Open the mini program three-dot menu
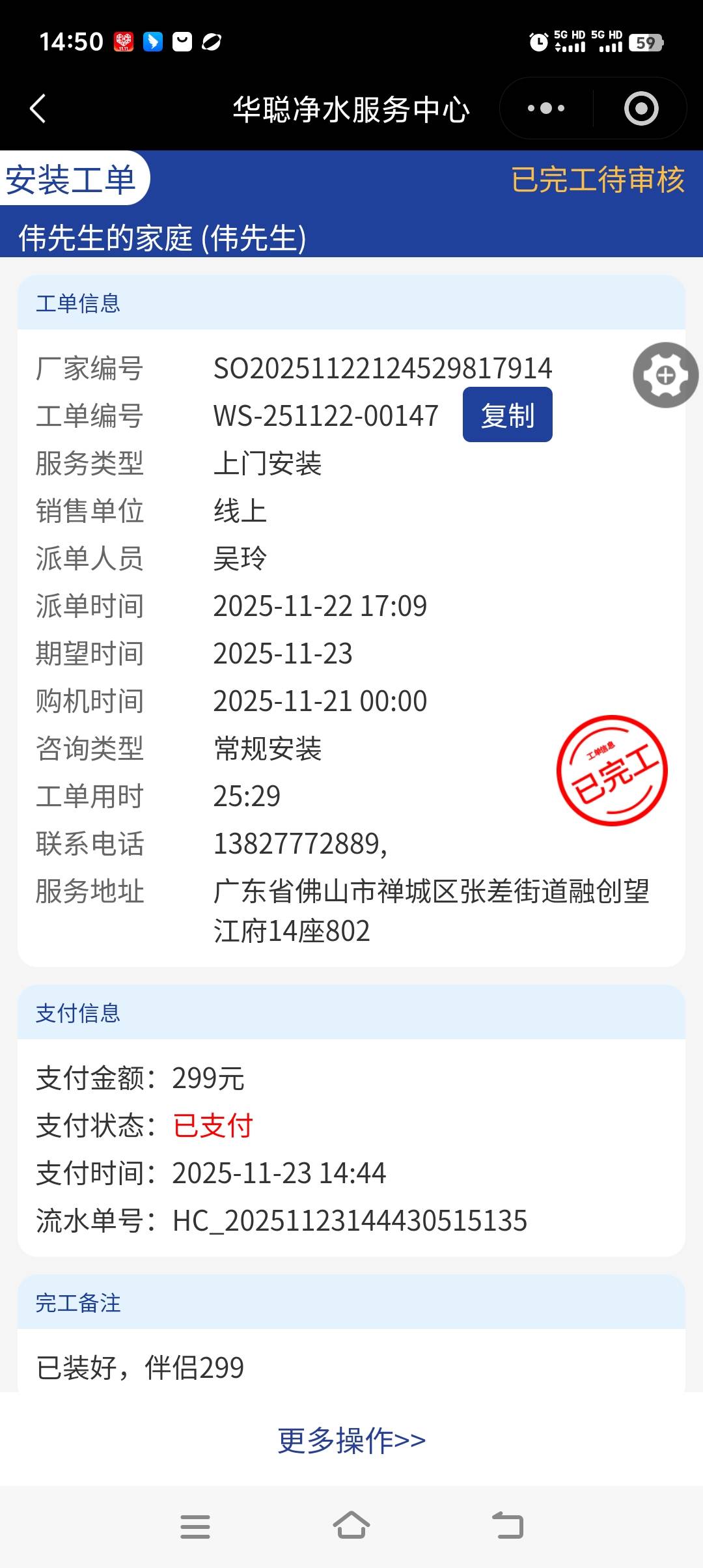The width and height of the screenshot is (703, 1568). click(x=546, y=108)
